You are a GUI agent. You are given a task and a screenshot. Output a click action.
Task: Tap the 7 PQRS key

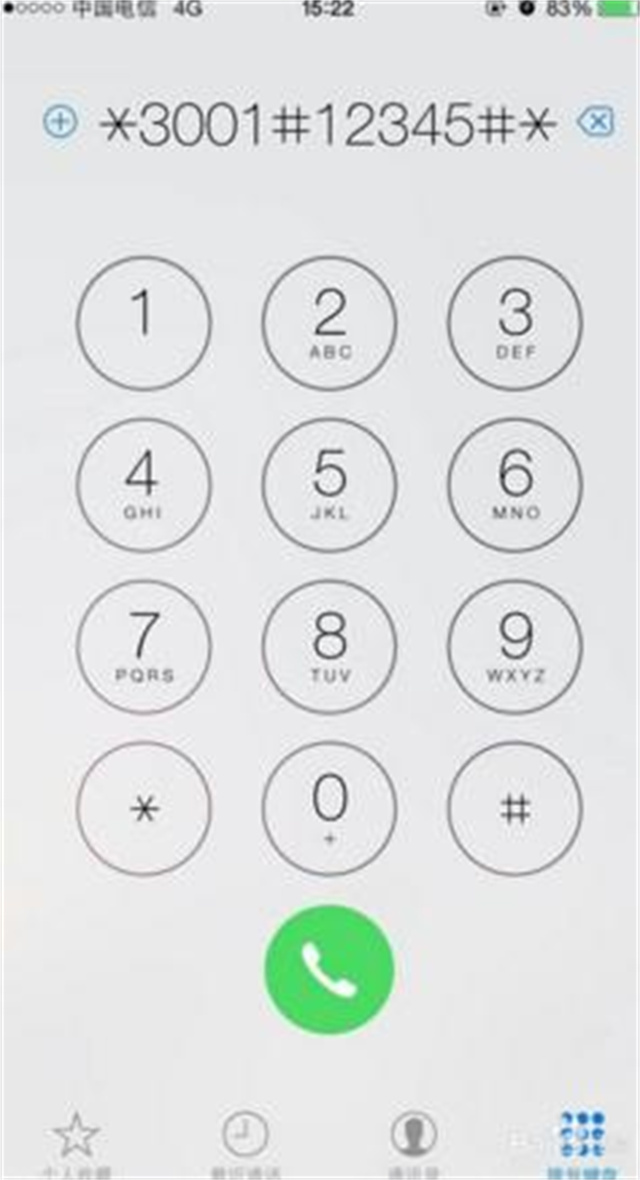(144, 647)
